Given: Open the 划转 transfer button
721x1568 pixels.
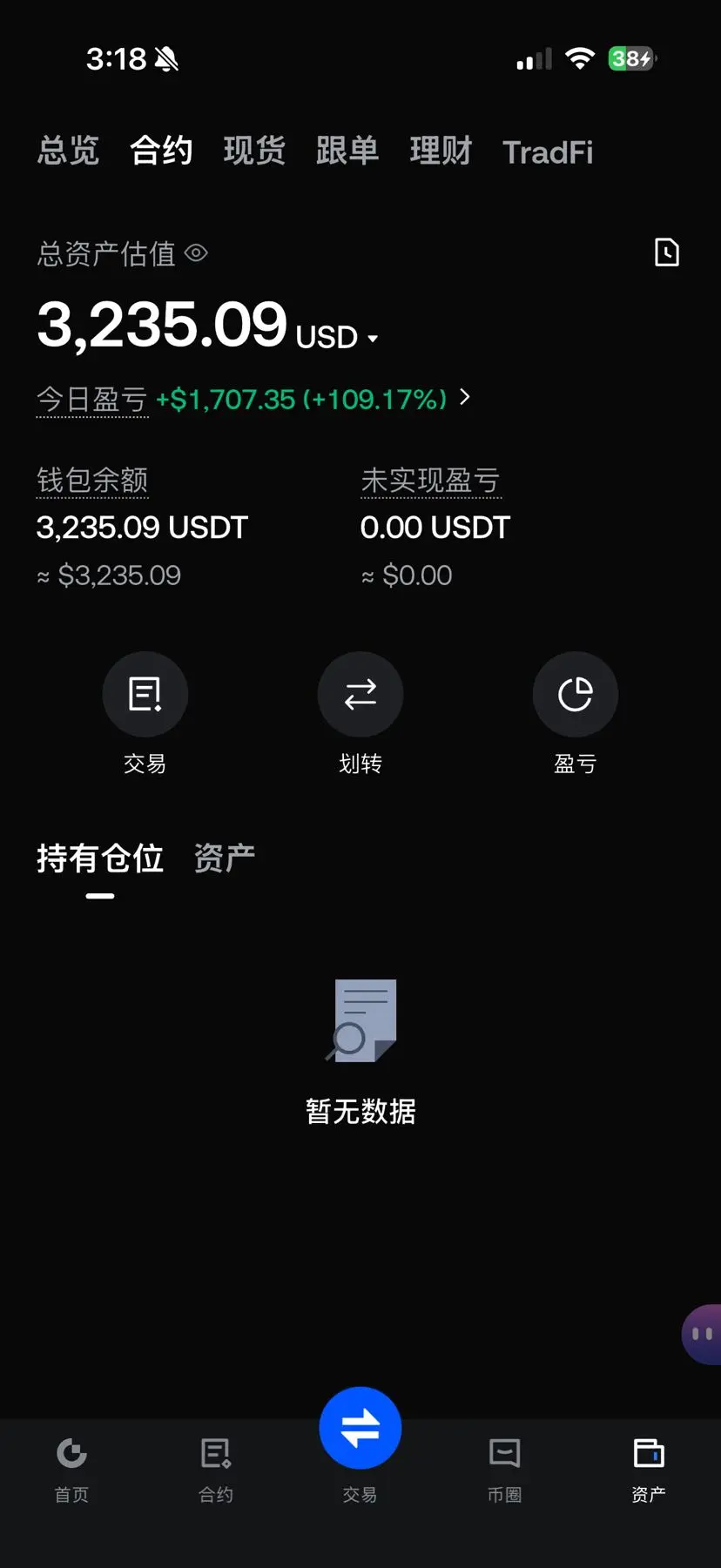Looking at the screenshot, I should pos(360,695).
